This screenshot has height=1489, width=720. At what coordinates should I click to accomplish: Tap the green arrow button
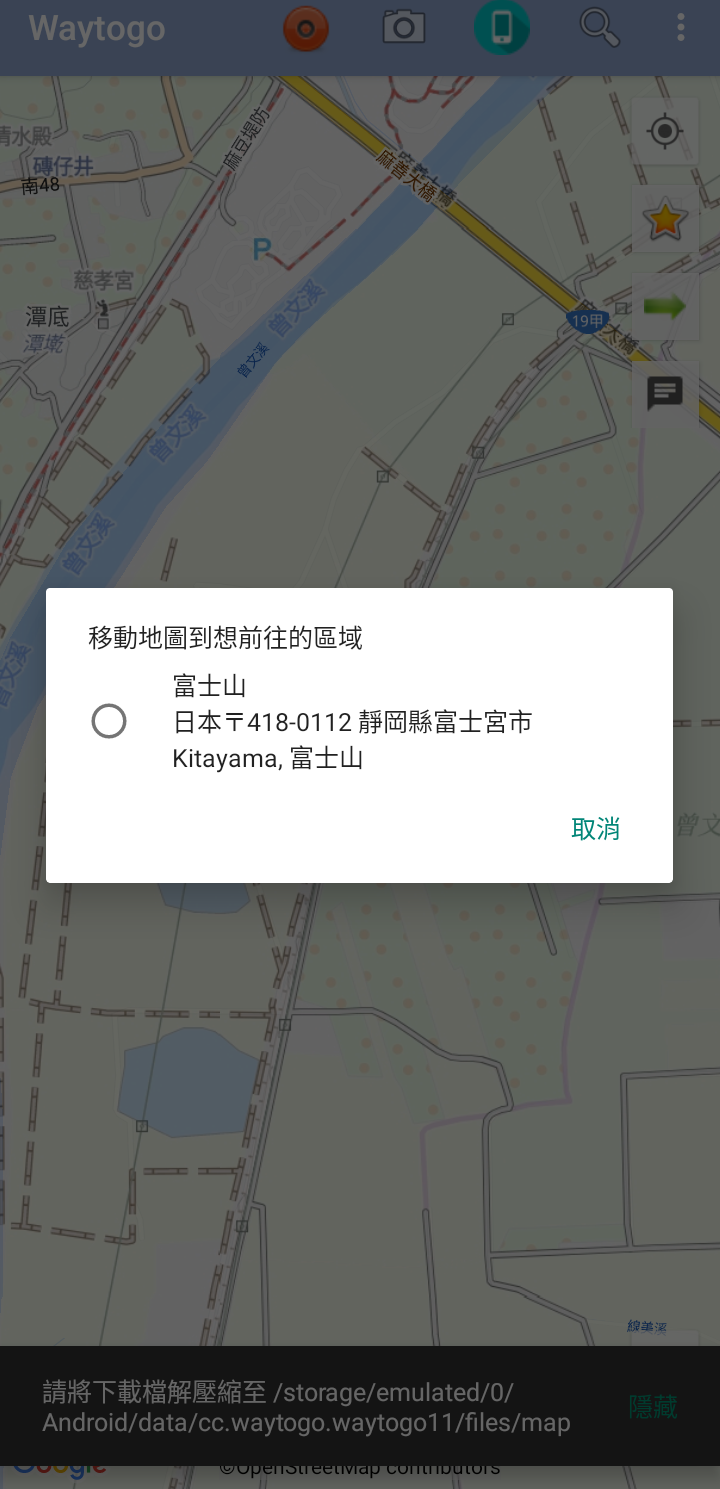665,306
